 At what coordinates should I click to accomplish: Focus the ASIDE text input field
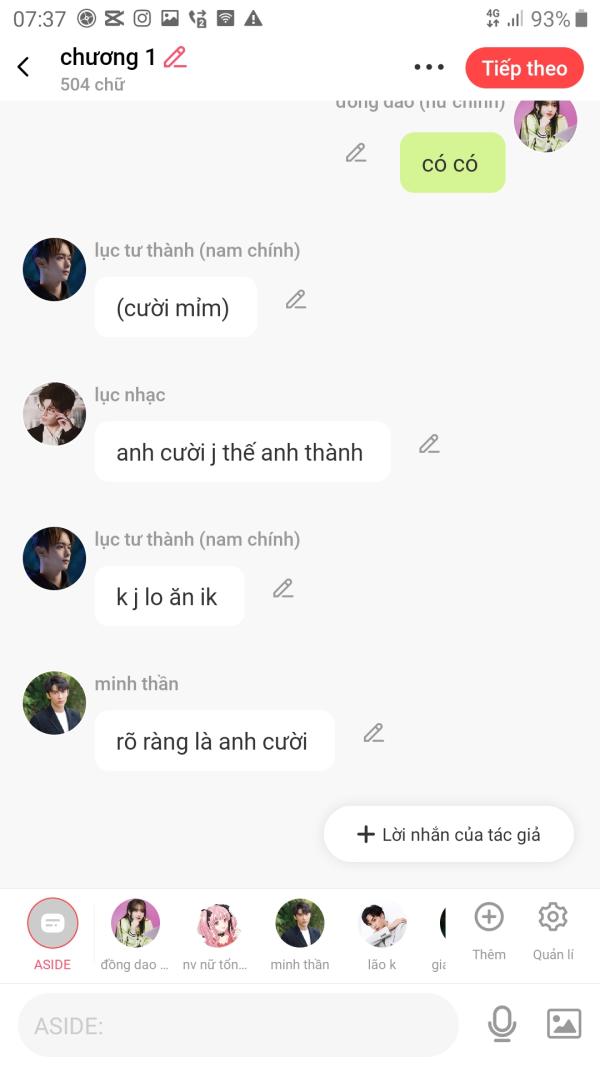click(x=238, y=1025)
